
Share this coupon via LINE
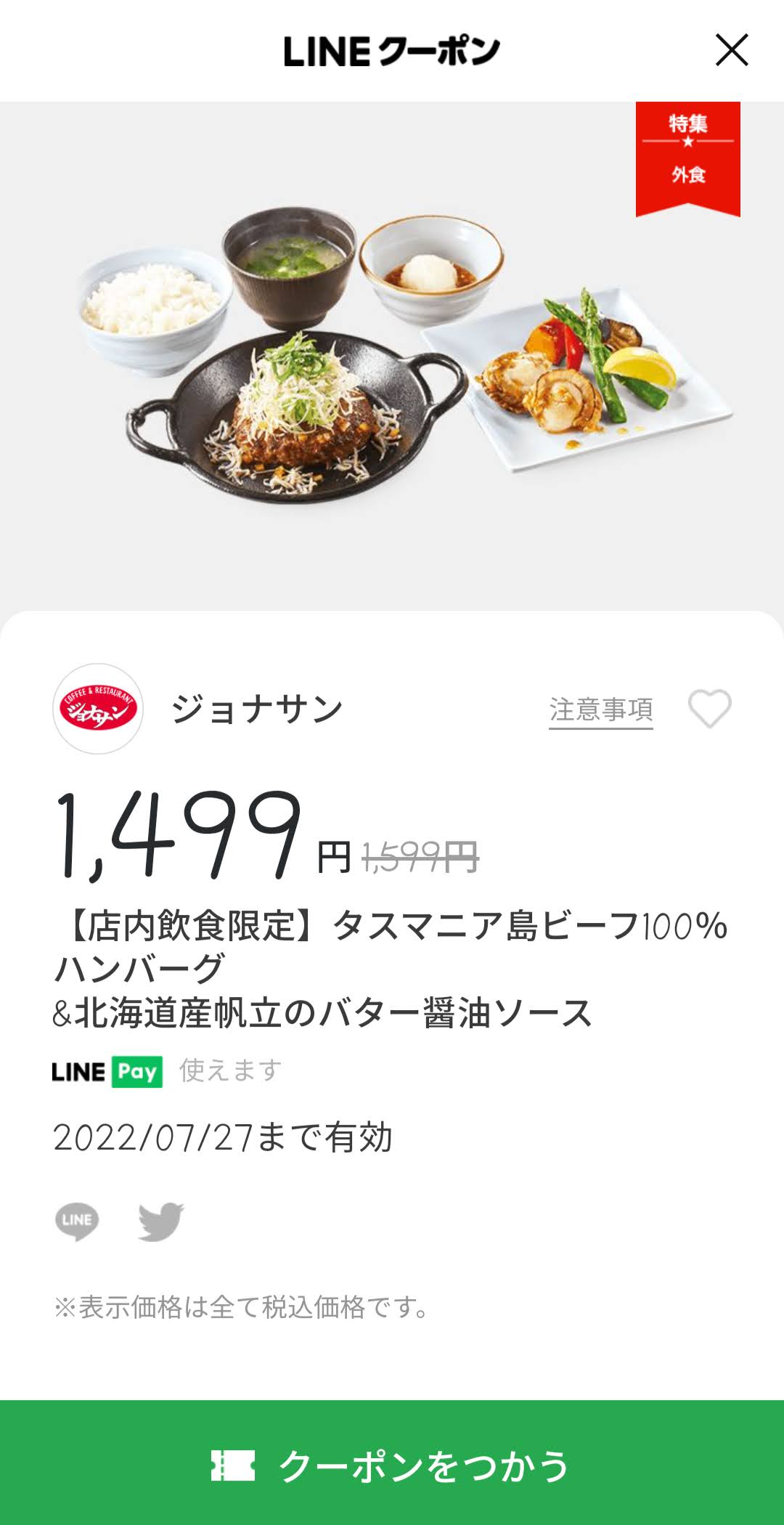77,1221
